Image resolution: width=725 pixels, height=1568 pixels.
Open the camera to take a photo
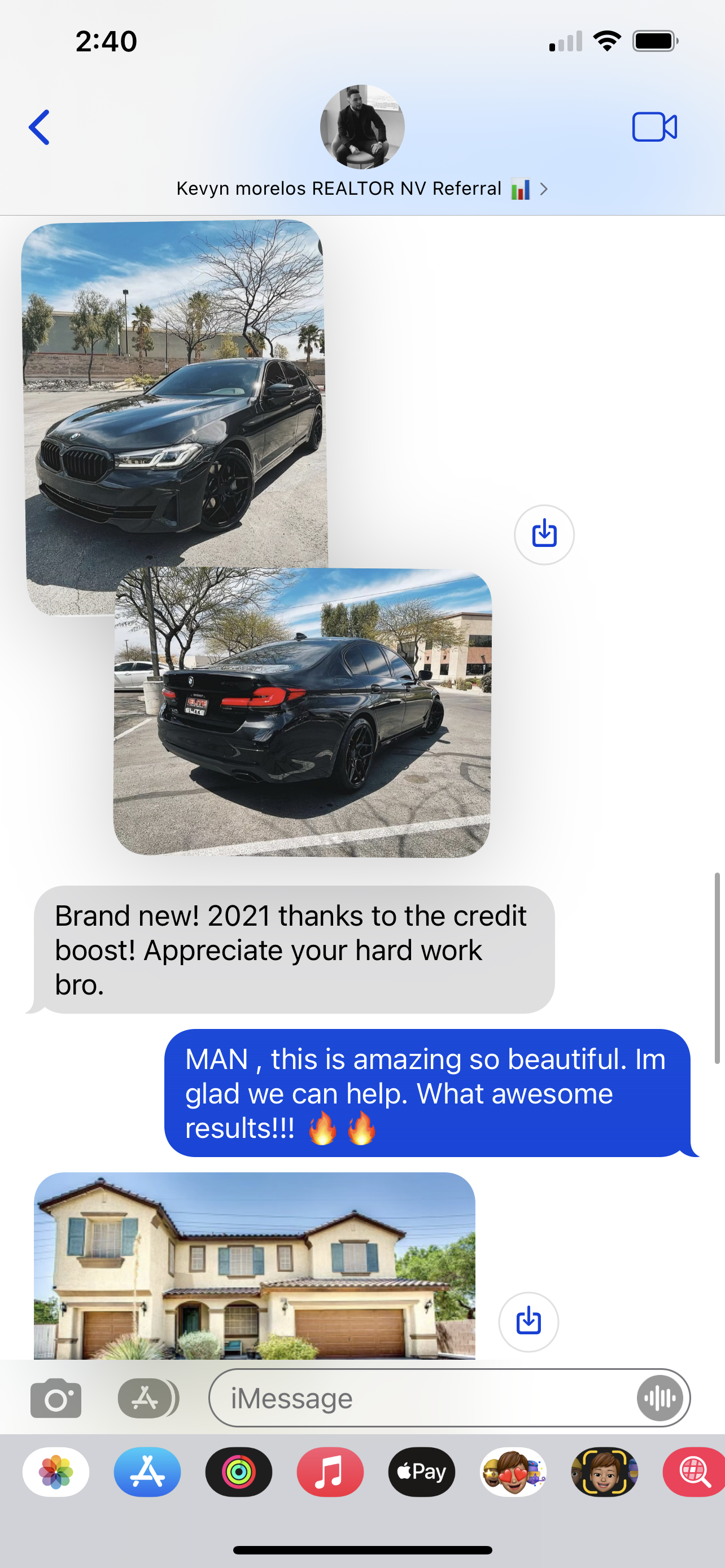click(56, 1398)
